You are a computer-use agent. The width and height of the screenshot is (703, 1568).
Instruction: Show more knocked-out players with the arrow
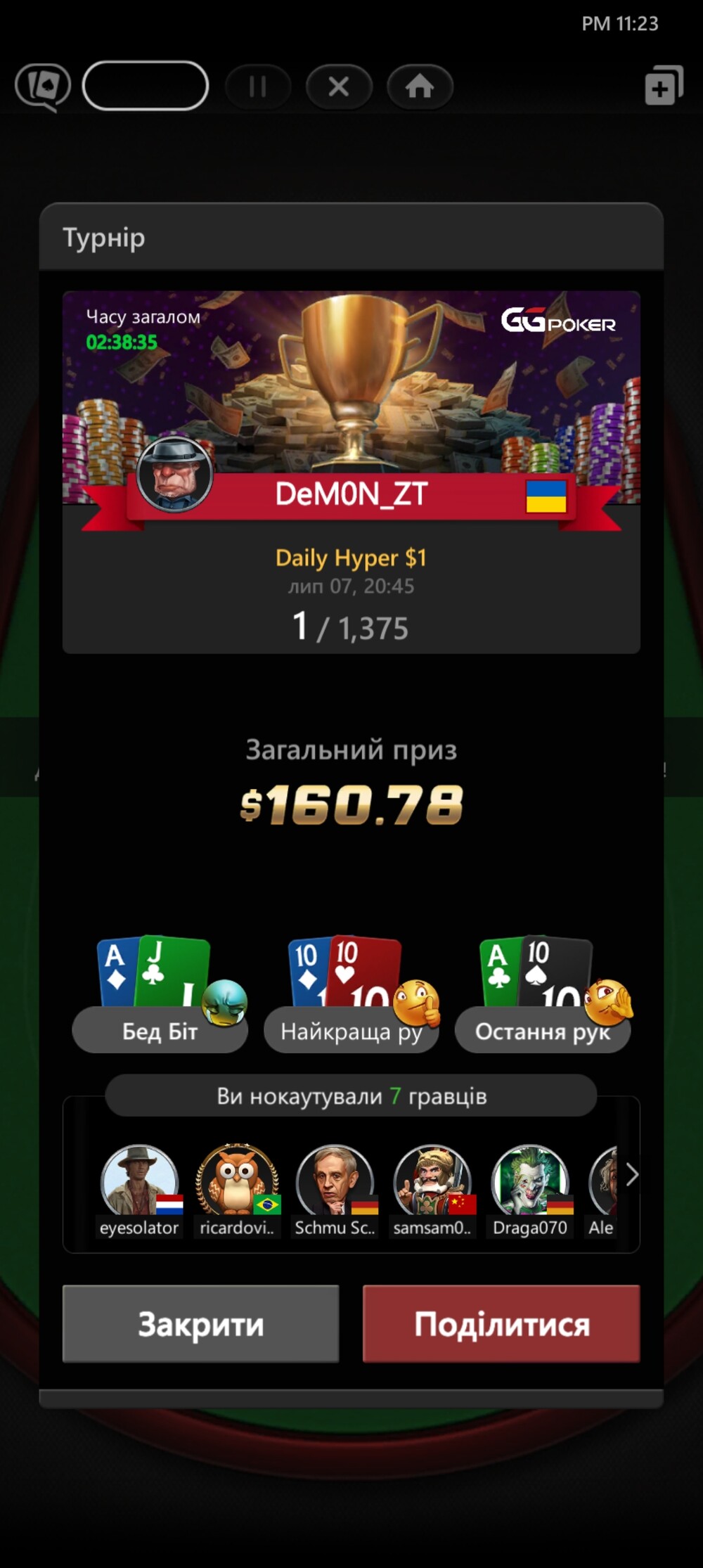[631, 1175]
